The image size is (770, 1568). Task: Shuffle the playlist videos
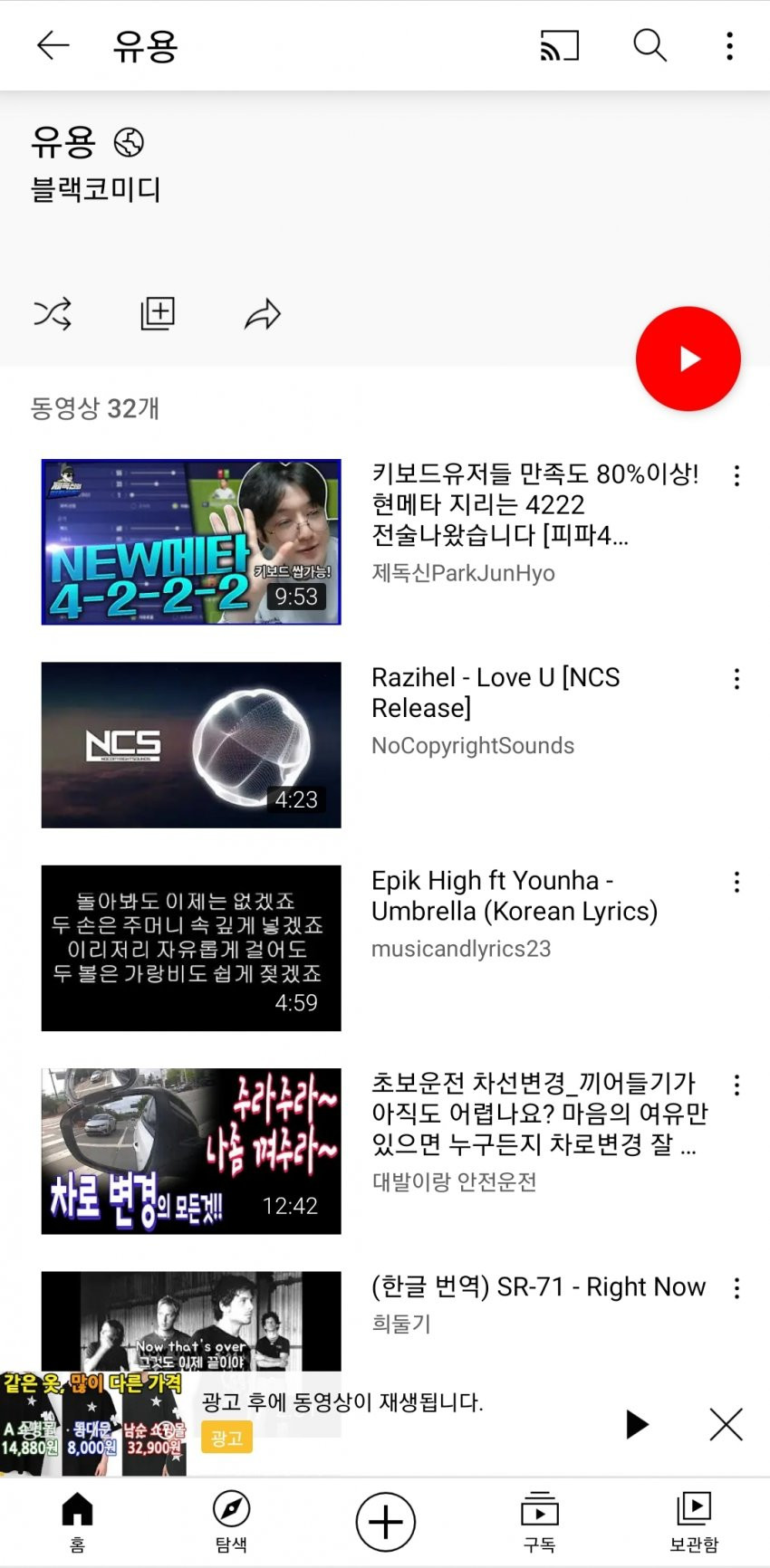click(53, 314)
